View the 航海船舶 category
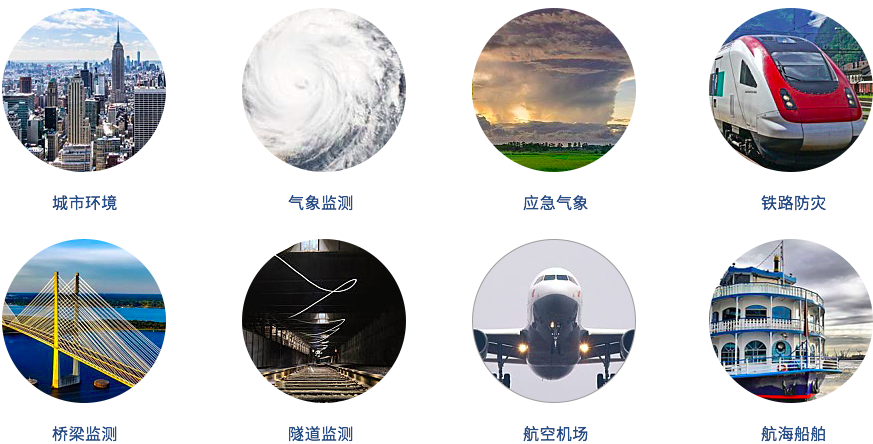Image resolution: width=873 pixels, height=444 pixels. (x=791, y=321)
